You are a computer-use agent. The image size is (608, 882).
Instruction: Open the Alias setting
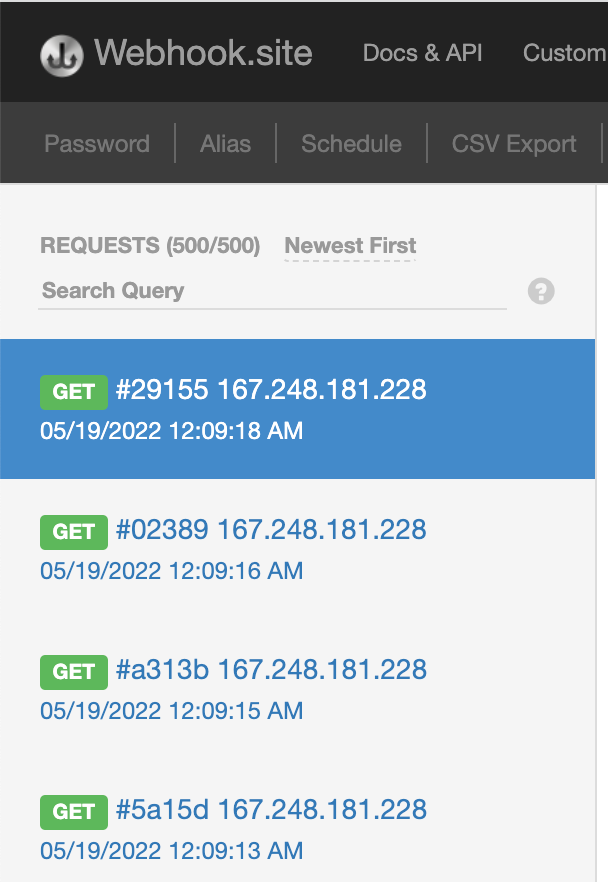point(225,143)
